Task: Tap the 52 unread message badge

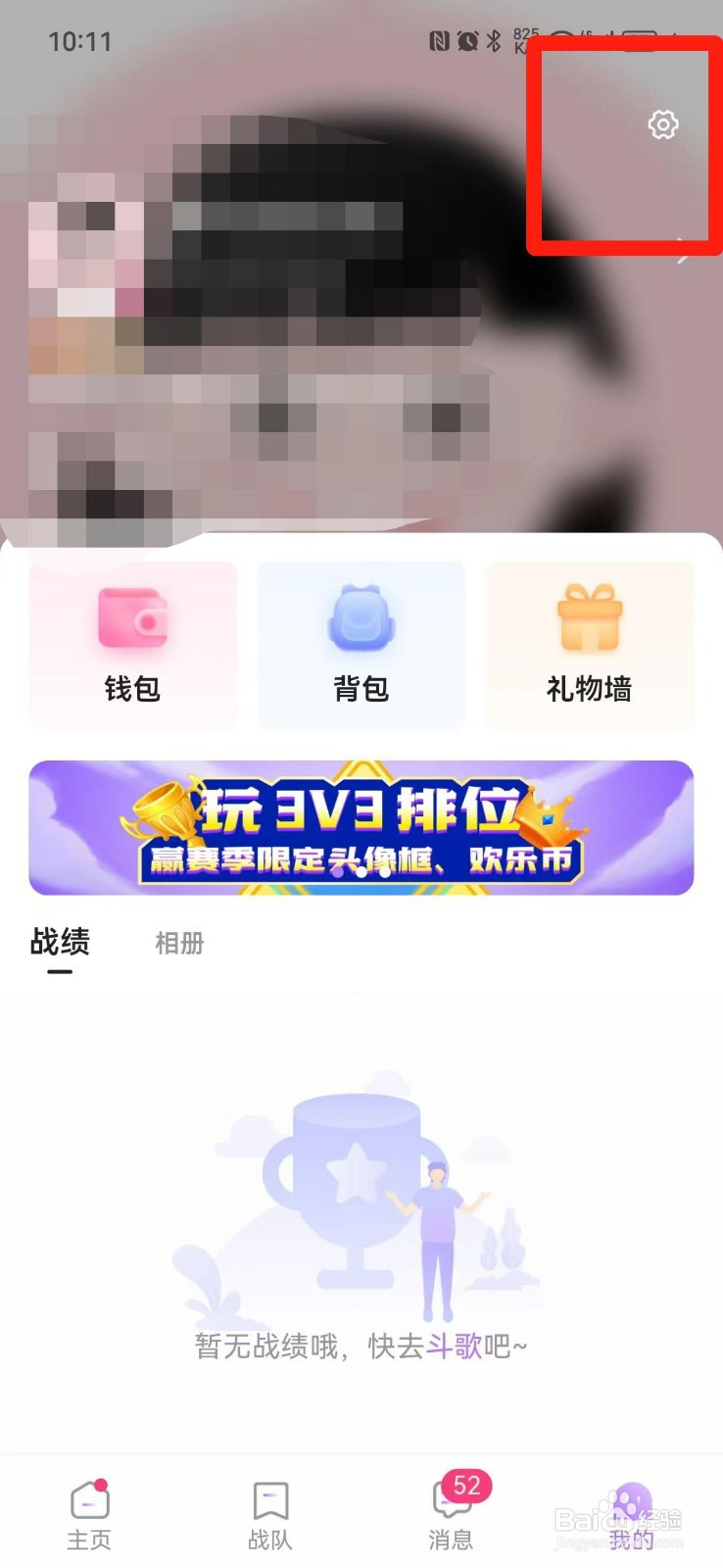Action: tap(465, 1486)
